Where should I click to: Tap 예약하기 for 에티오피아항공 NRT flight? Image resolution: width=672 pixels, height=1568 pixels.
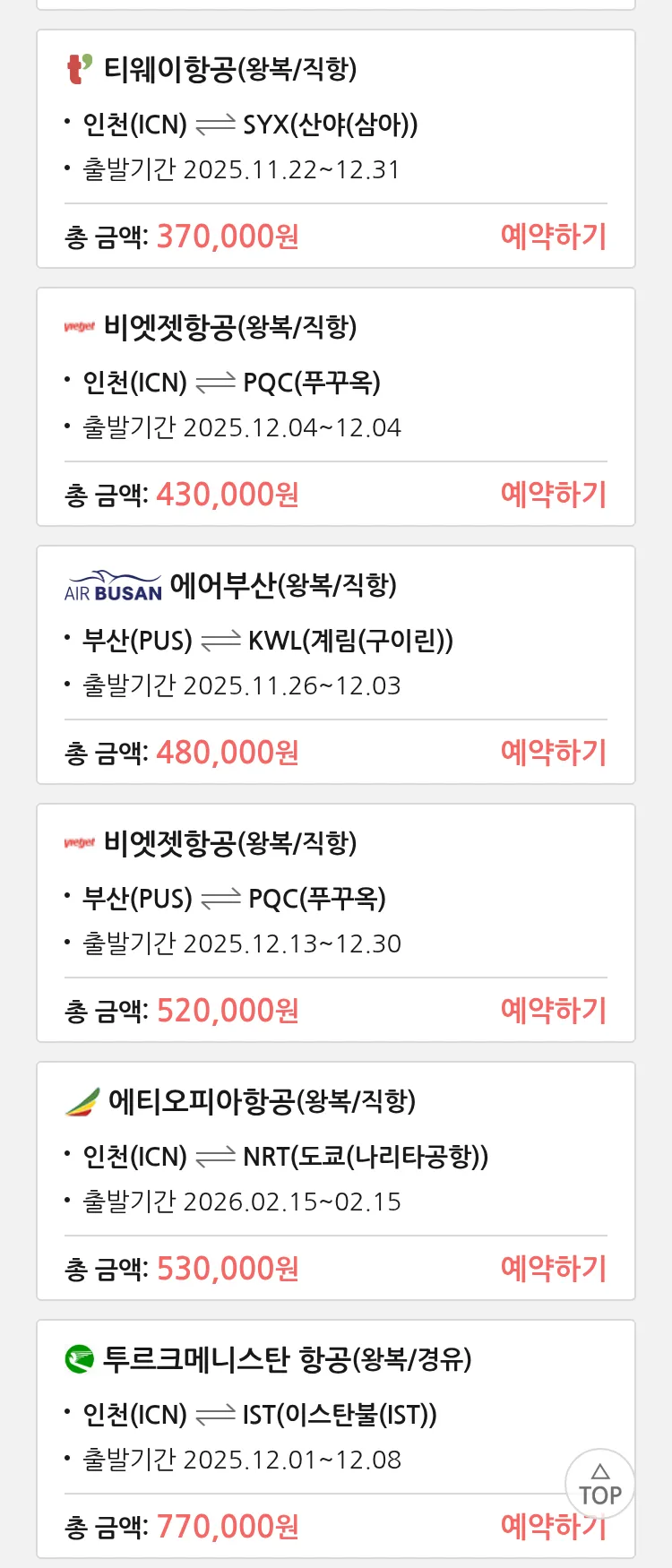coord(553,1269)
